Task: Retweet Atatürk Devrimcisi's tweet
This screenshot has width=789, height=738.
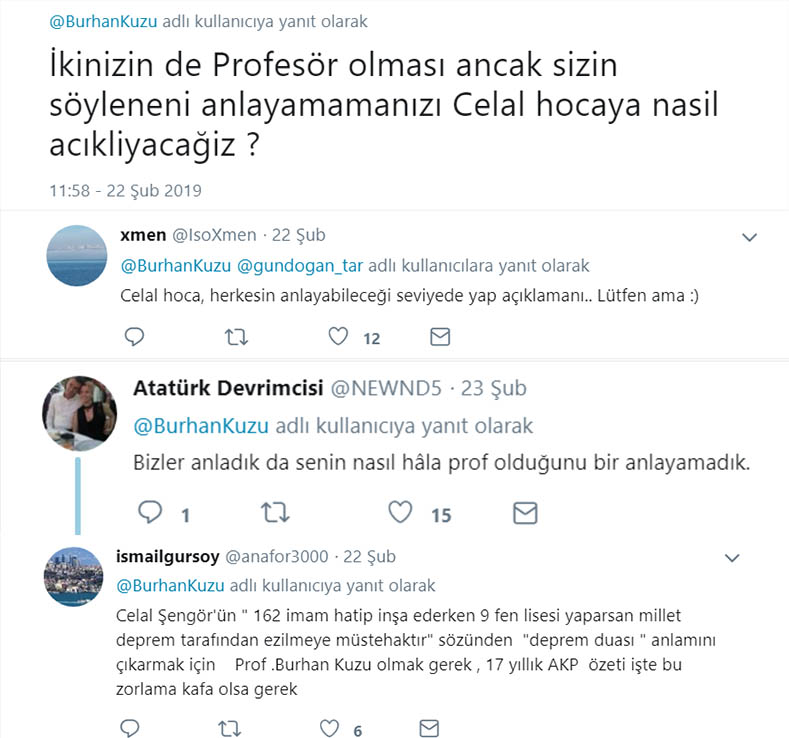Action: coord(274,513)
